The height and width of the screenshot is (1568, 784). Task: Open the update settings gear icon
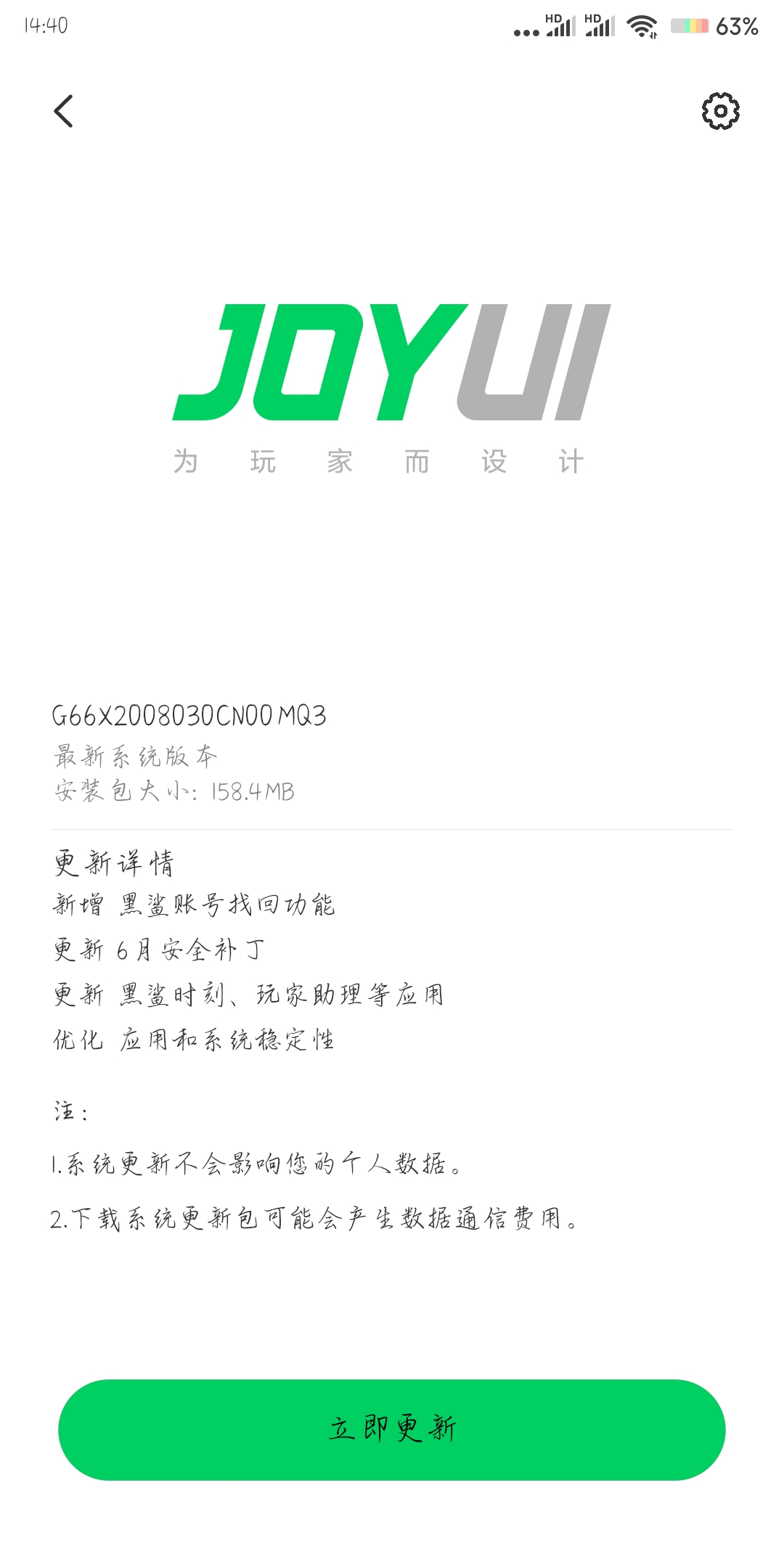(720, 111)
